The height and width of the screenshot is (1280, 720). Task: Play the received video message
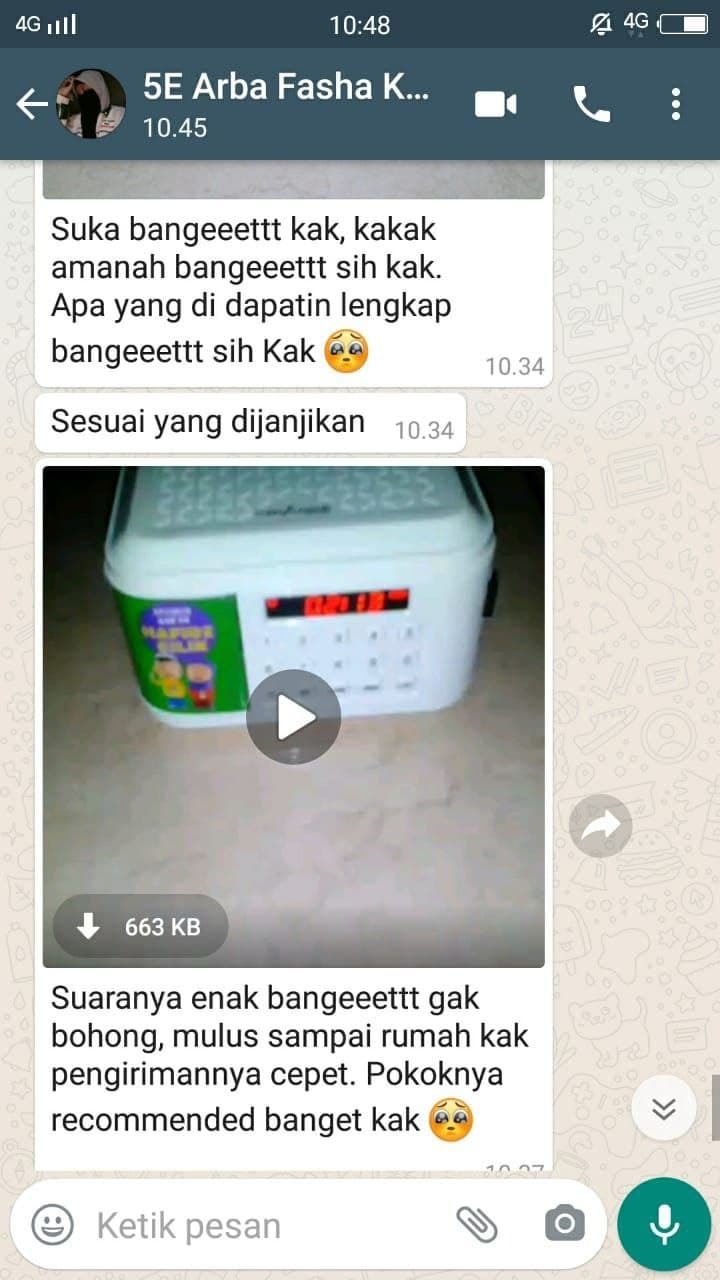pos(293,717)
